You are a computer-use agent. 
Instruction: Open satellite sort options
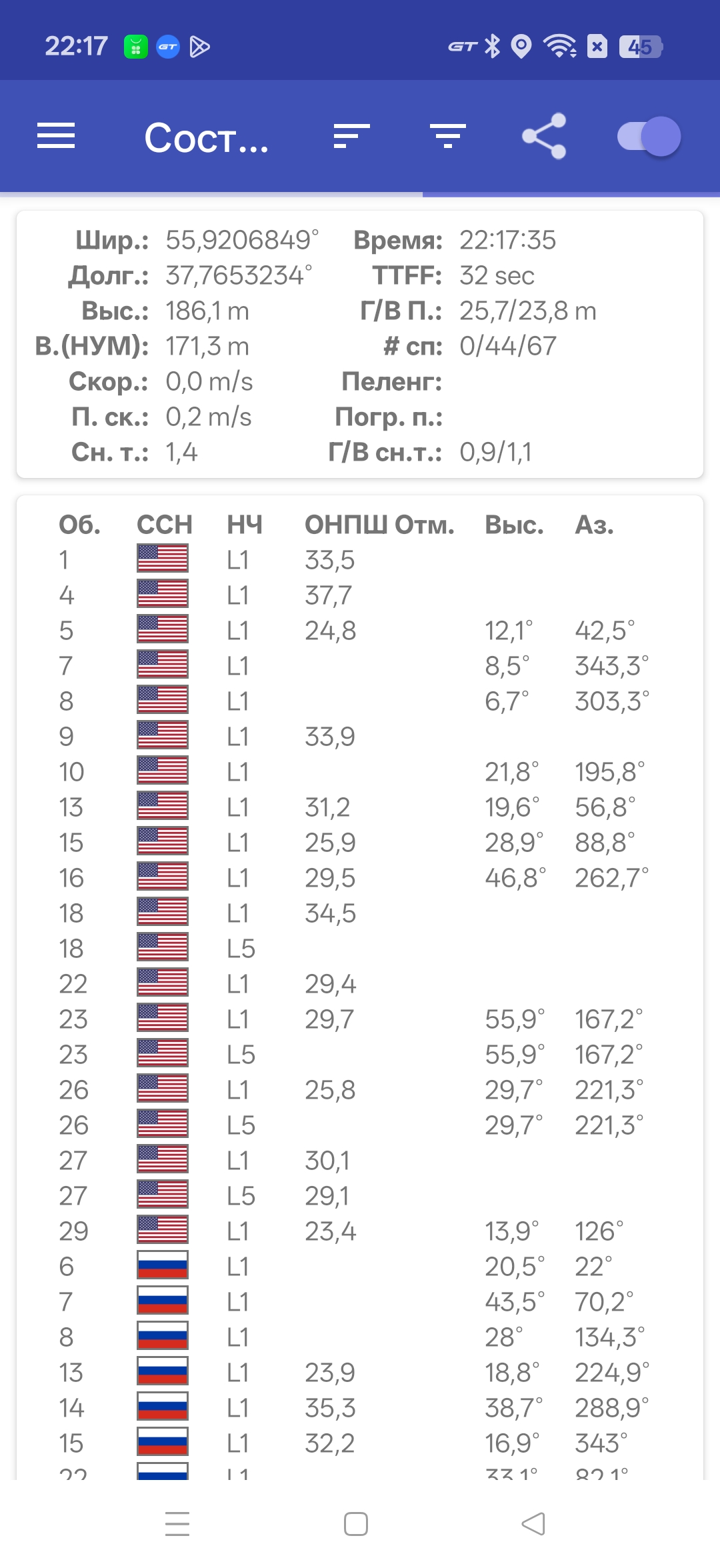(351, 136)
